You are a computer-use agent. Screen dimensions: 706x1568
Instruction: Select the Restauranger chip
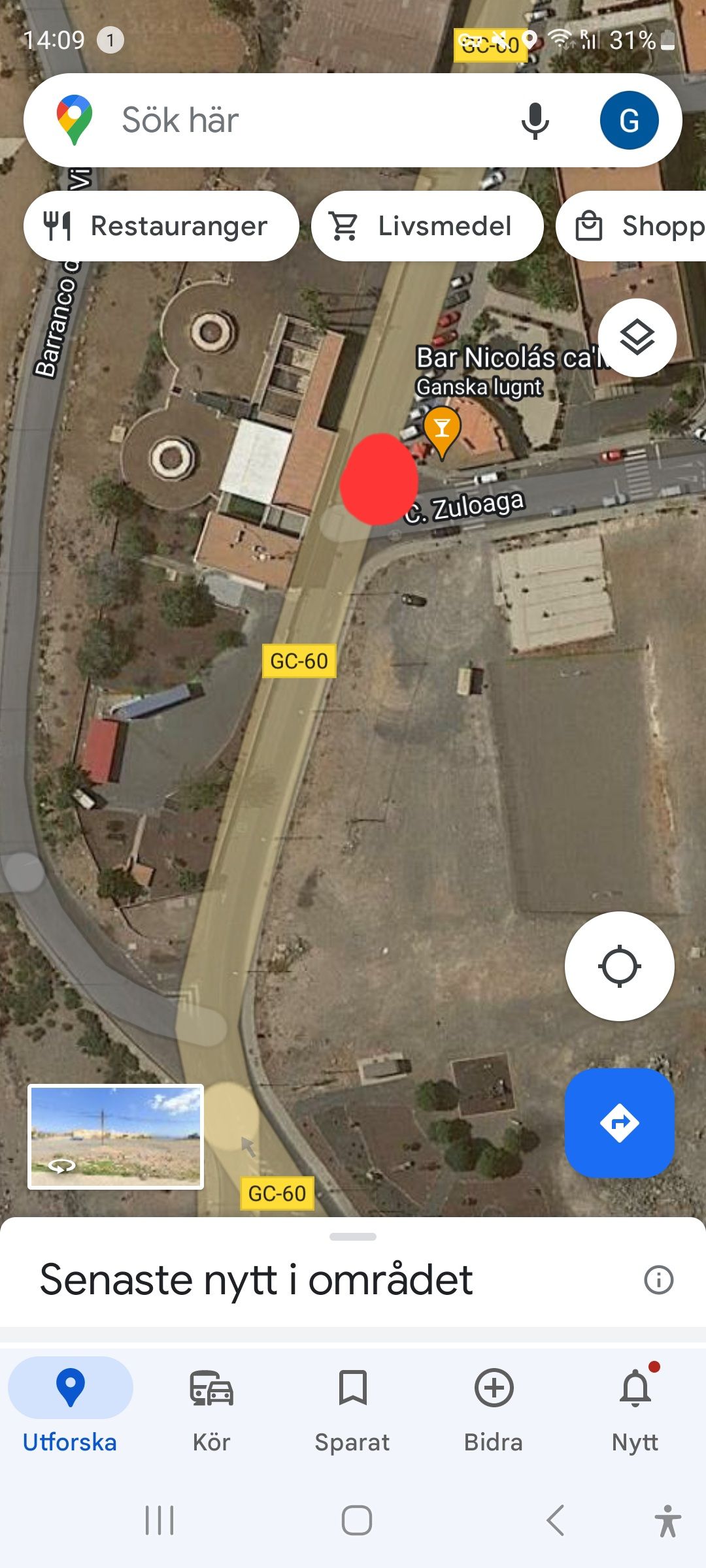tap(161, 226)
